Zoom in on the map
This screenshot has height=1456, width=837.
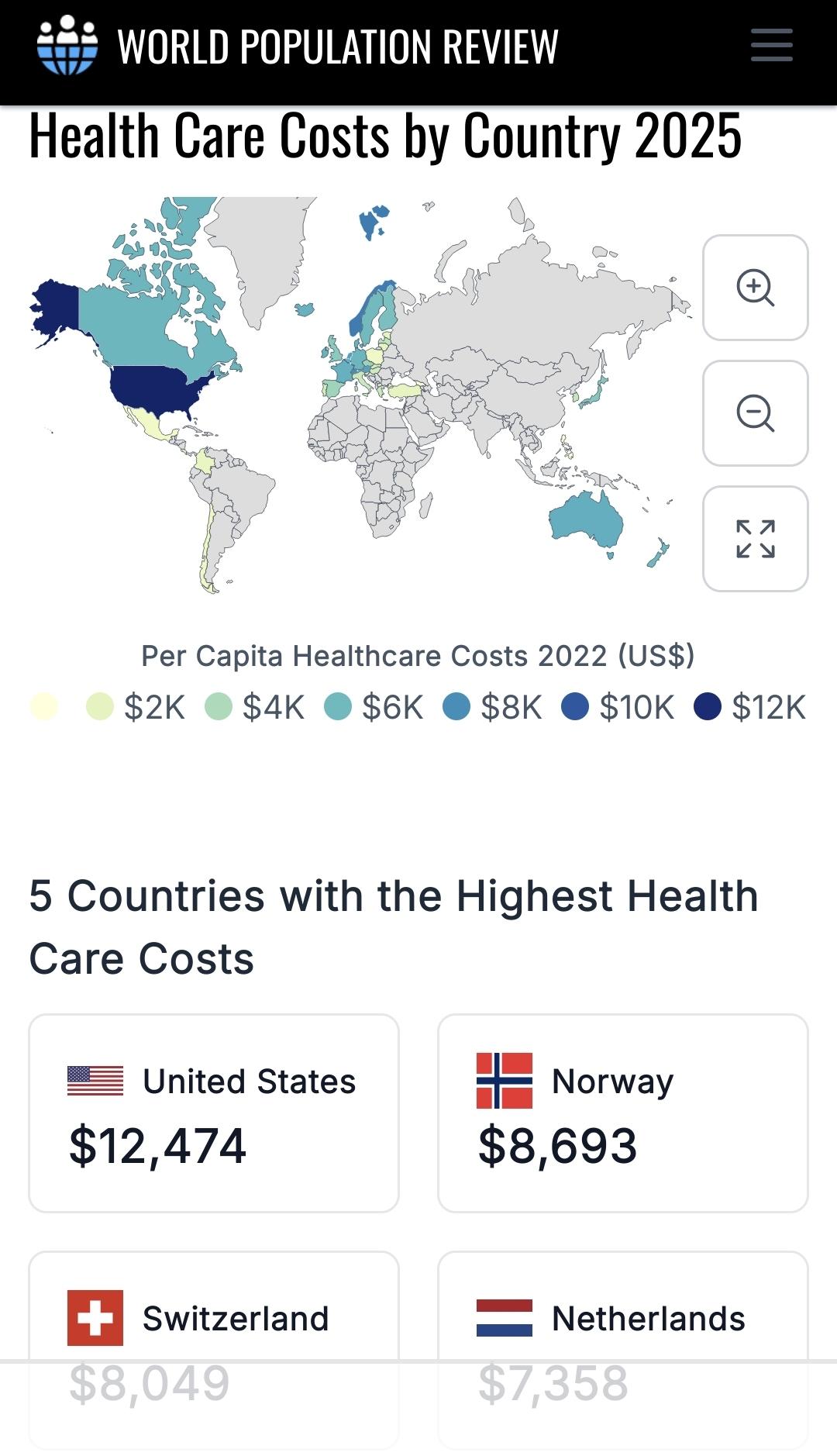pos(755,288)
